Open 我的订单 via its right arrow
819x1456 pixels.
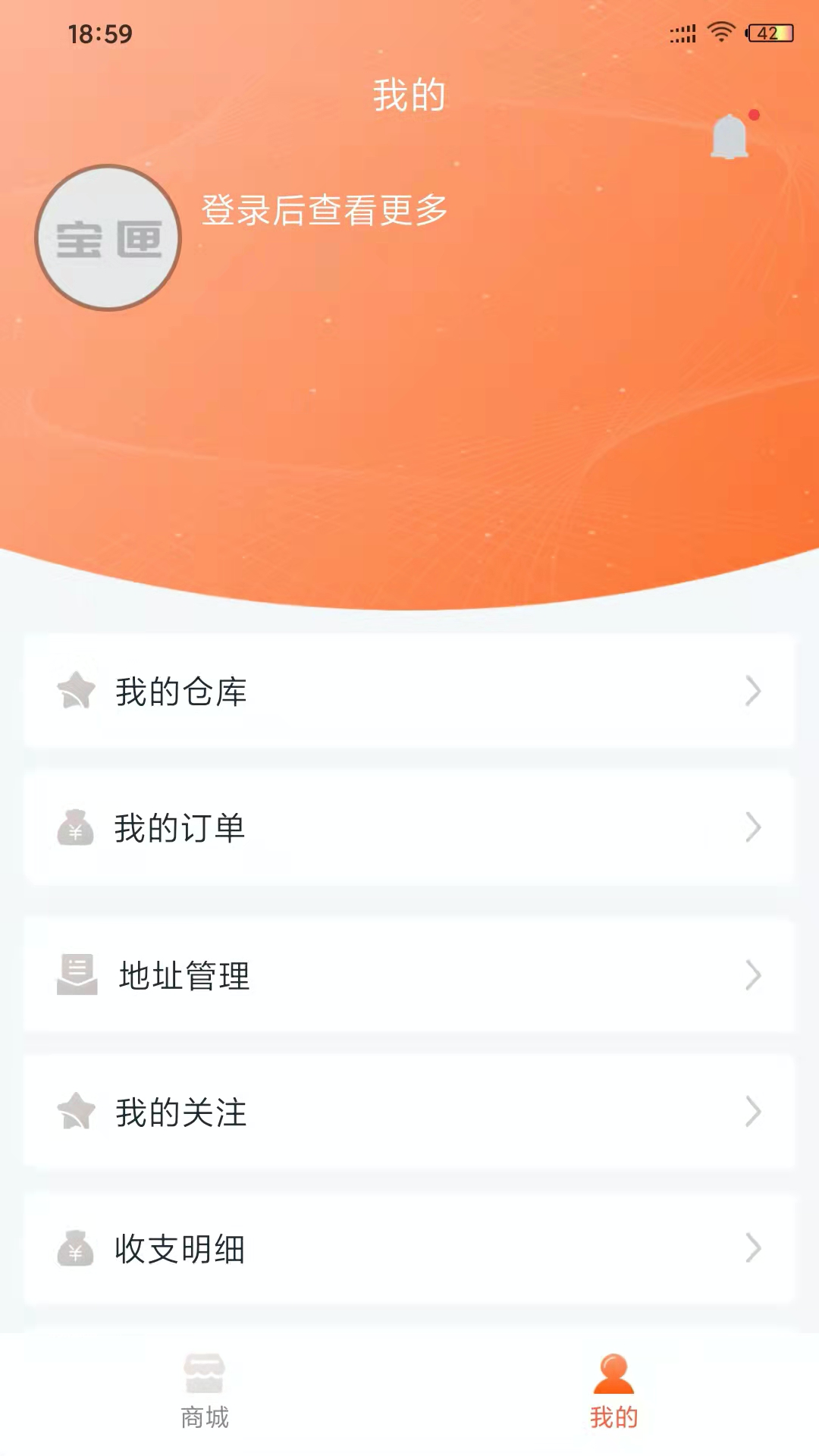[753, 827]
